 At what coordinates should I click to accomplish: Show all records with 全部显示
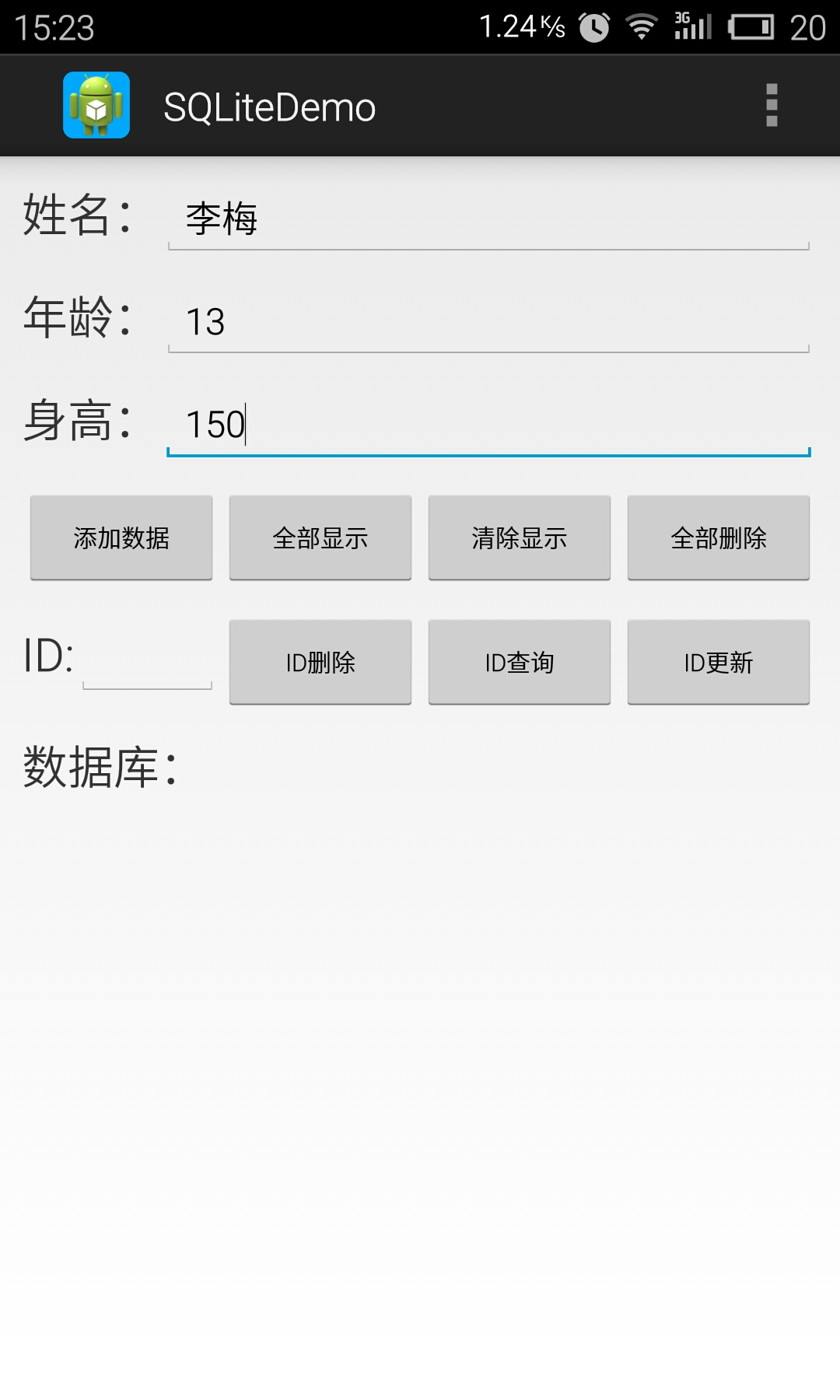tap(320, 537)
